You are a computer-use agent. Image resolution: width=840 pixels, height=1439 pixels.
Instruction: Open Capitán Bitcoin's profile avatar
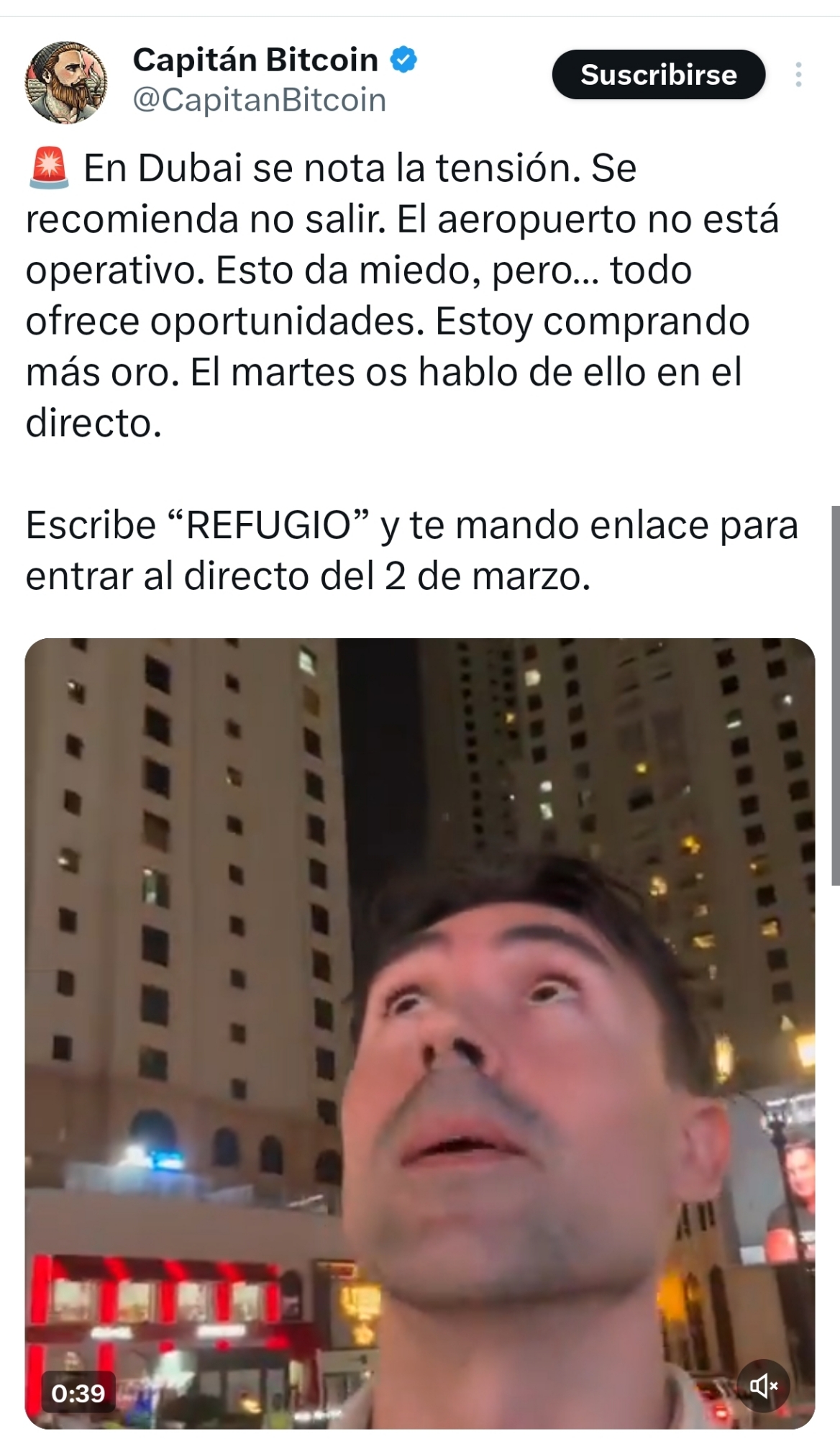point(66,82)
